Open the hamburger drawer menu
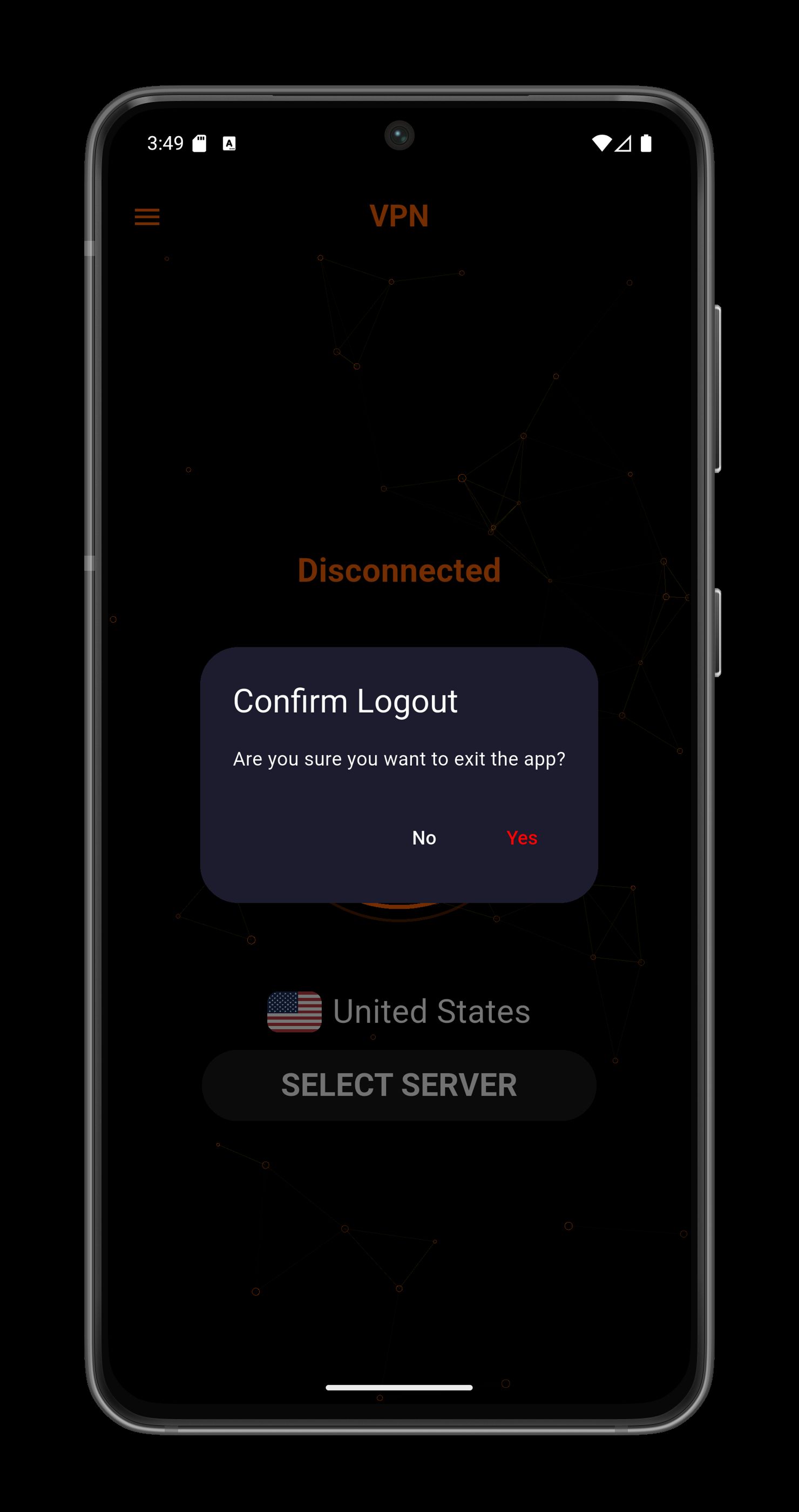This screenshot has height=1512, width=799. [x=147, y=217]
